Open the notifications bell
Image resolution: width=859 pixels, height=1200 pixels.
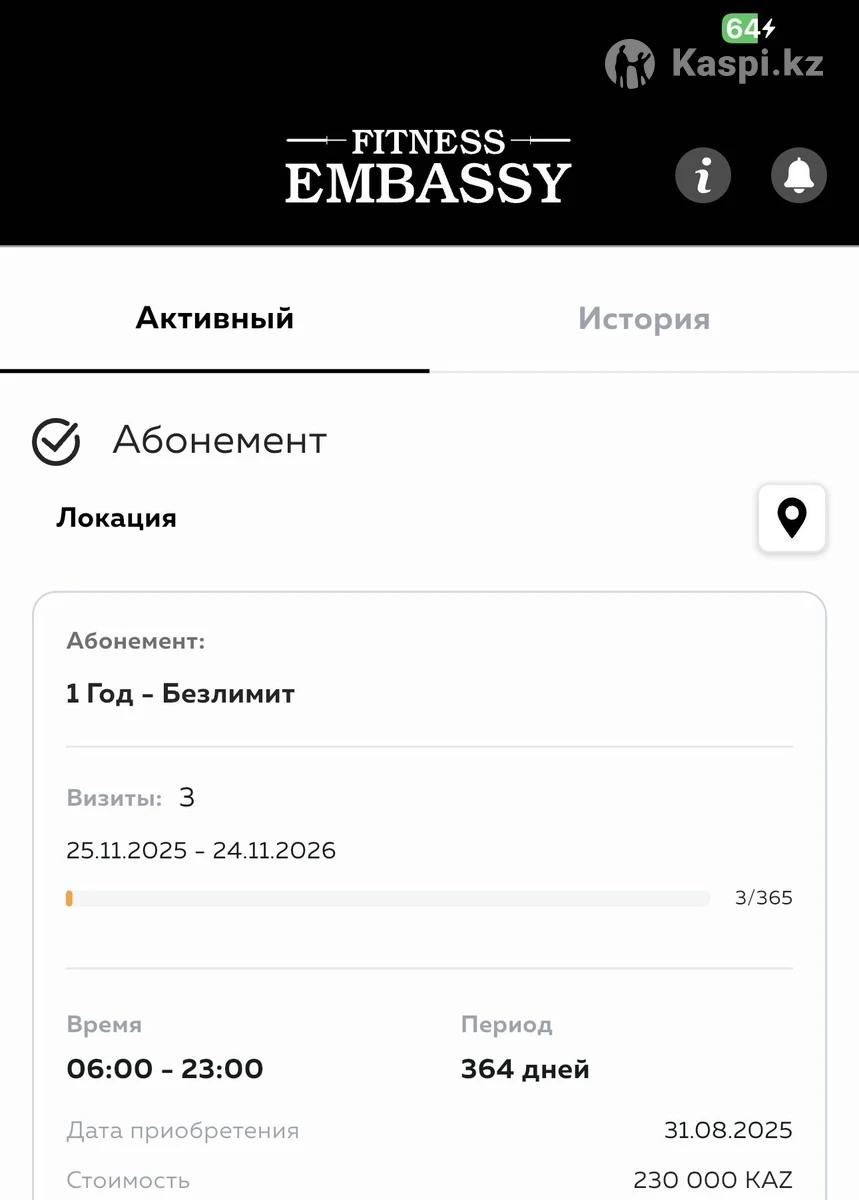tap(798, 176)
